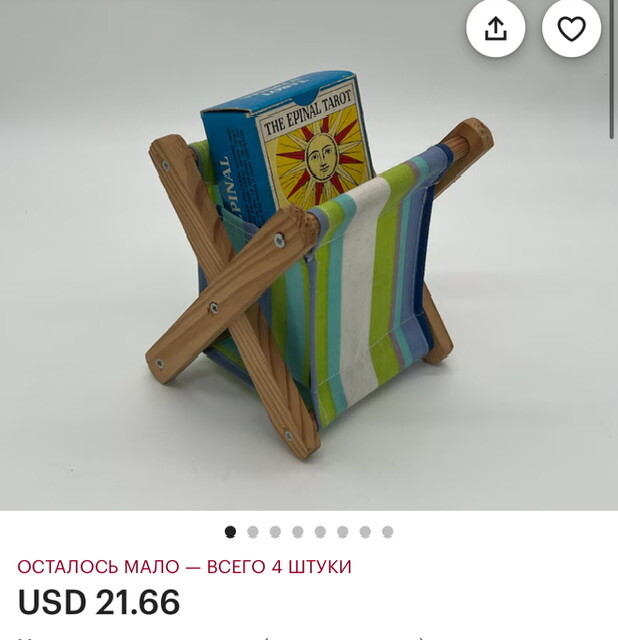Share this listing
Viewport: 618px width, 640px height.
(x=495, y=29)
